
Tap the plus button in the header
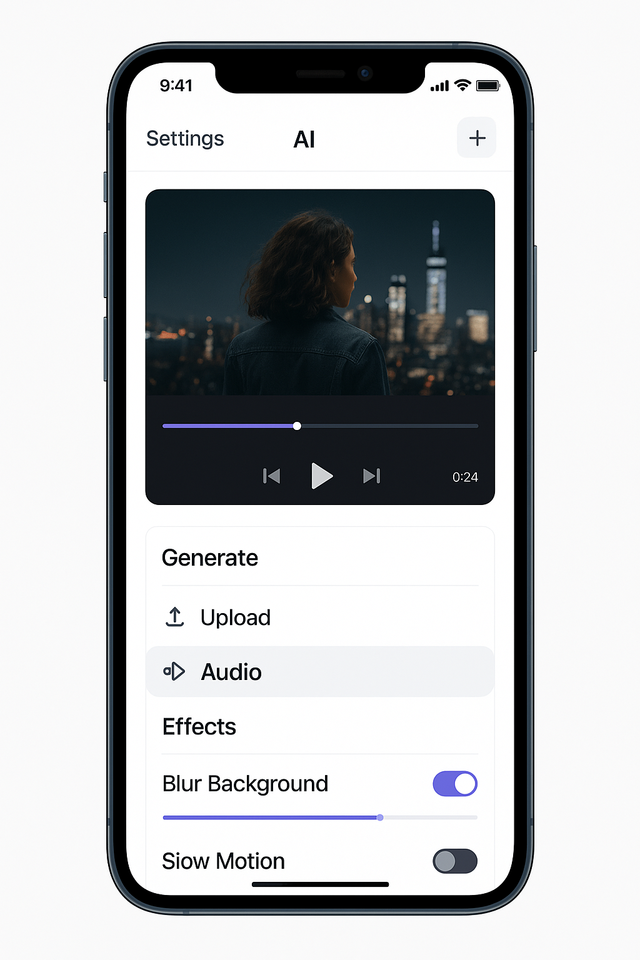pyautogui.click(x=476, y=138)
